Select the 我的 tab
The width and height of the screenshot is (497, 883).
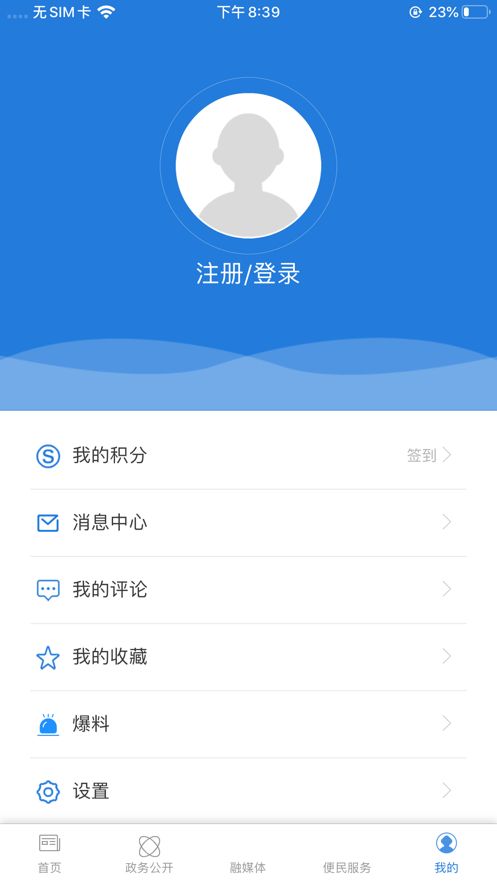point(446,854)
